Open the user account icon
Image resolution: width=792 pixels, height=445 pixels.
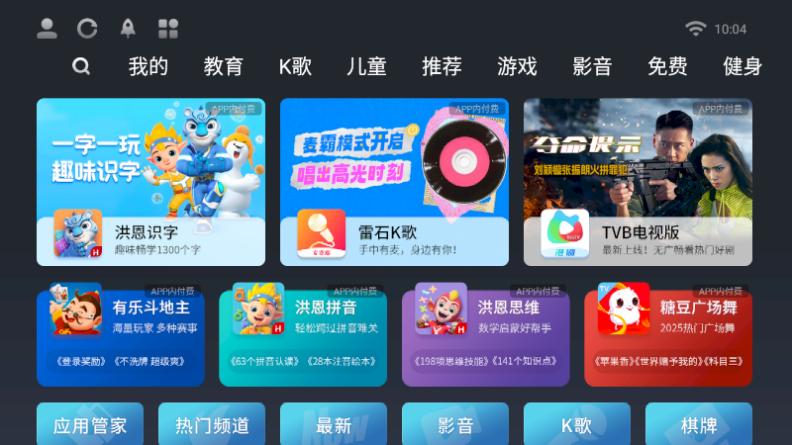47,28
